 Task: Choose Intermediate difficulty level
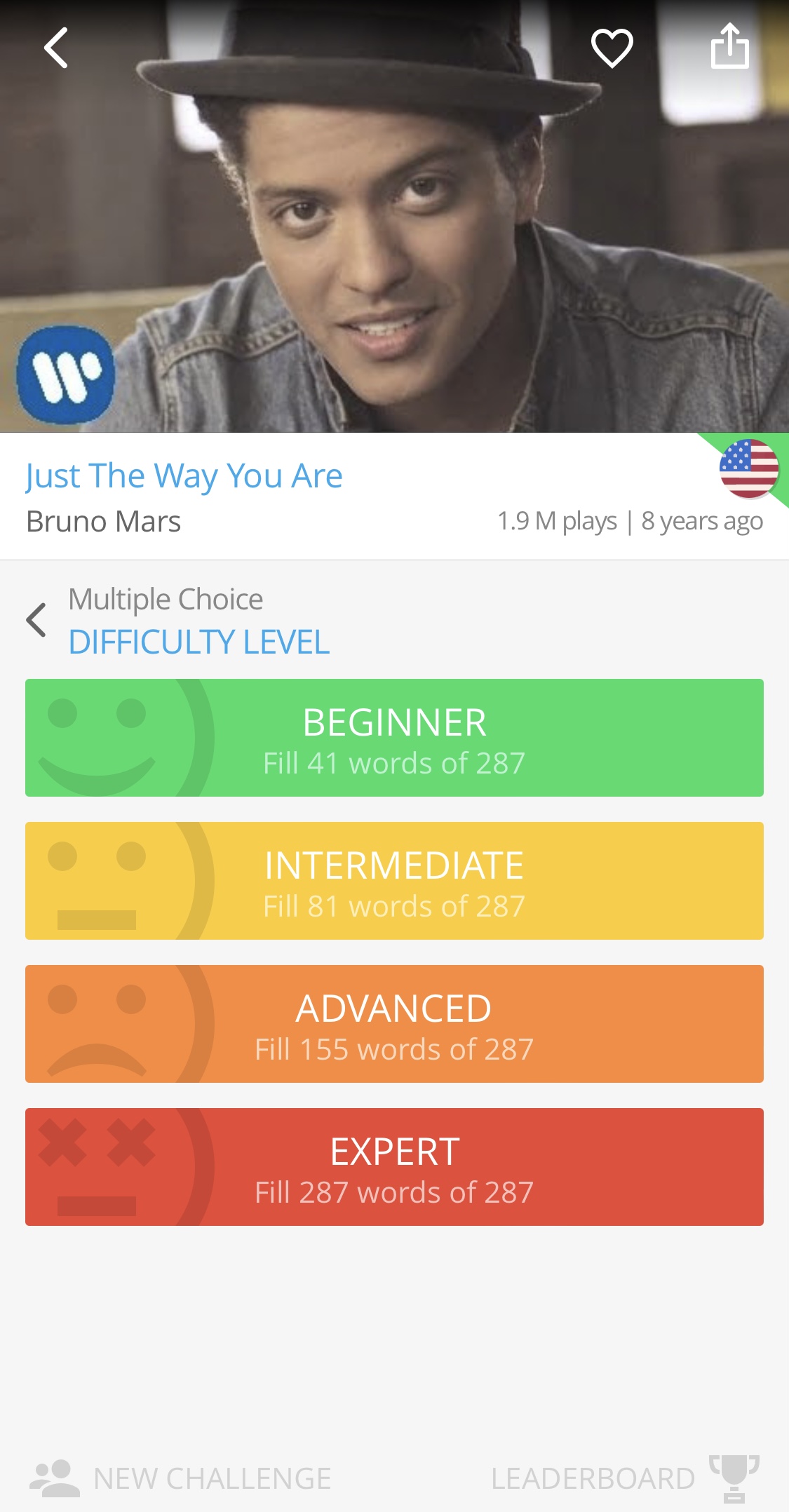(394, 881)
